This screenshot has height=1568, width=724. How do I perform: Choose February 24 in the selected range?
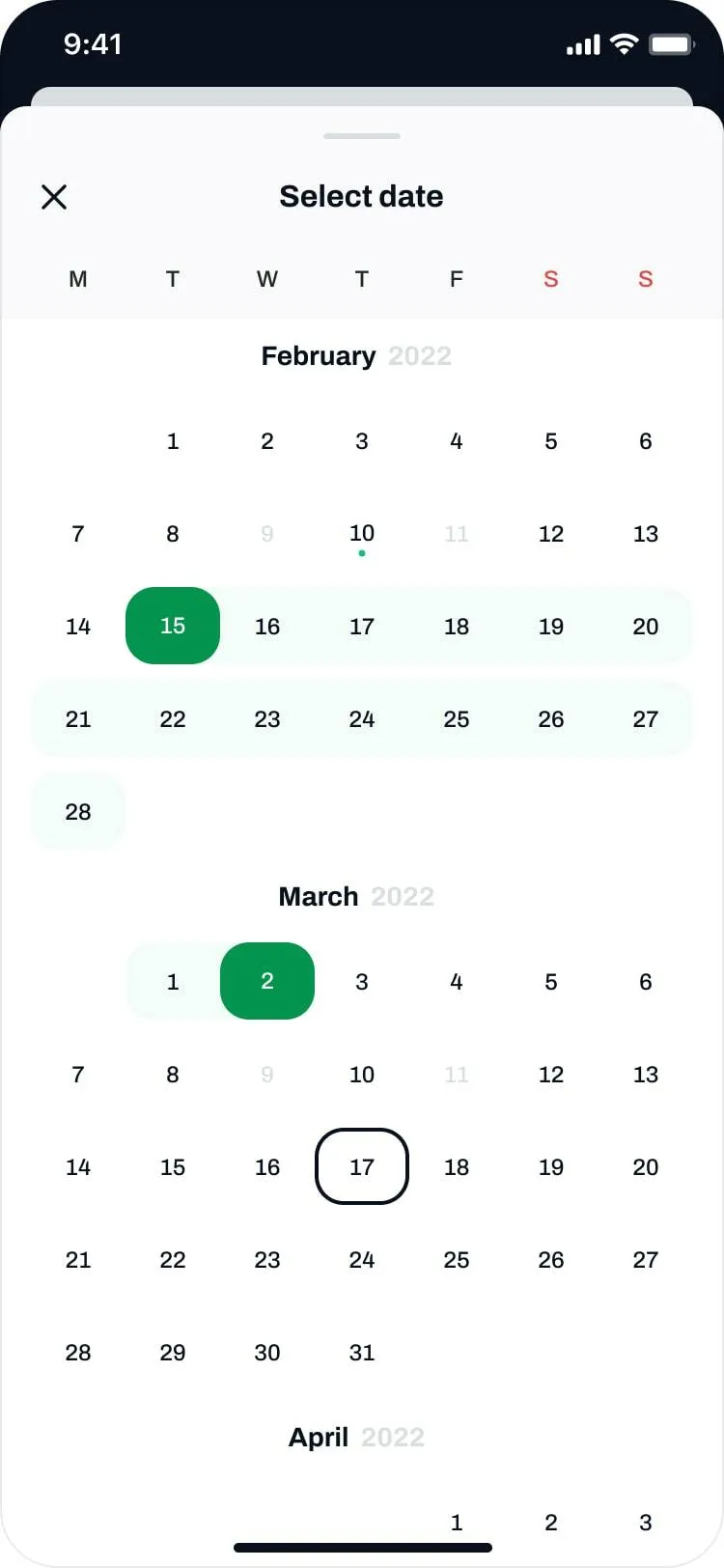[362, 718]
